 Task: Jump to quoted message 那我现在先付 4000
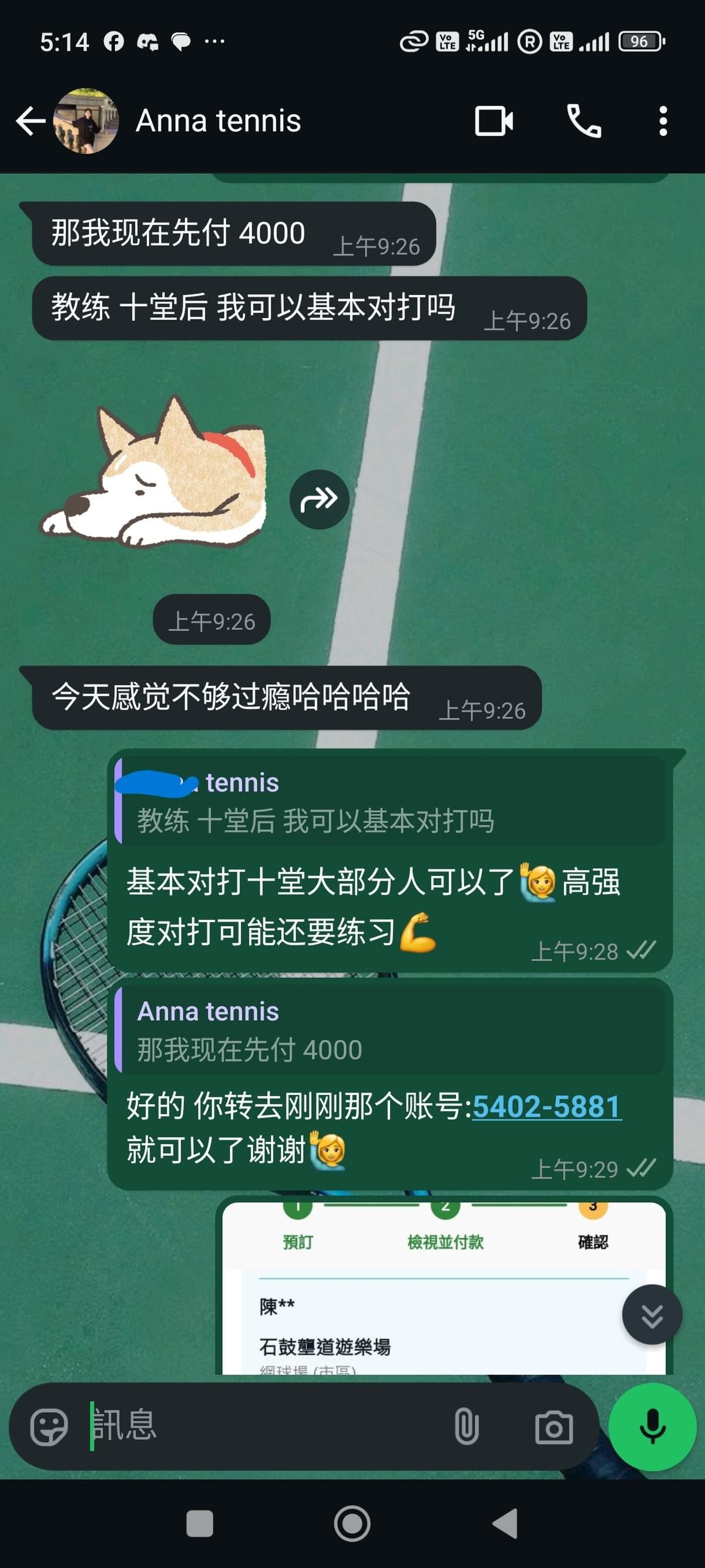pos(390,1030)
